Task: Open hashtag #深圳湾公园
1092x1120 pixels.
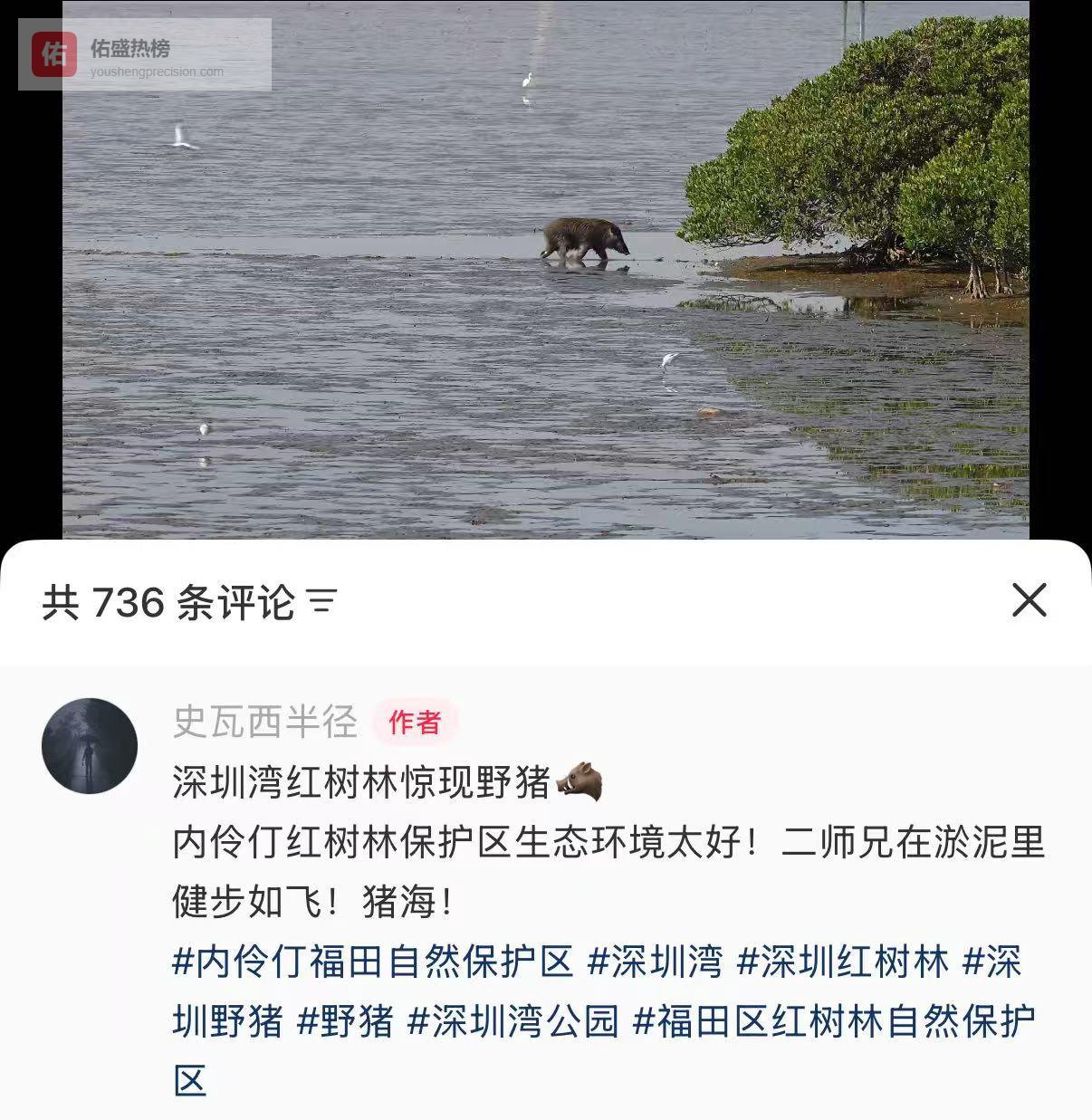Action: click(513, 1021)
